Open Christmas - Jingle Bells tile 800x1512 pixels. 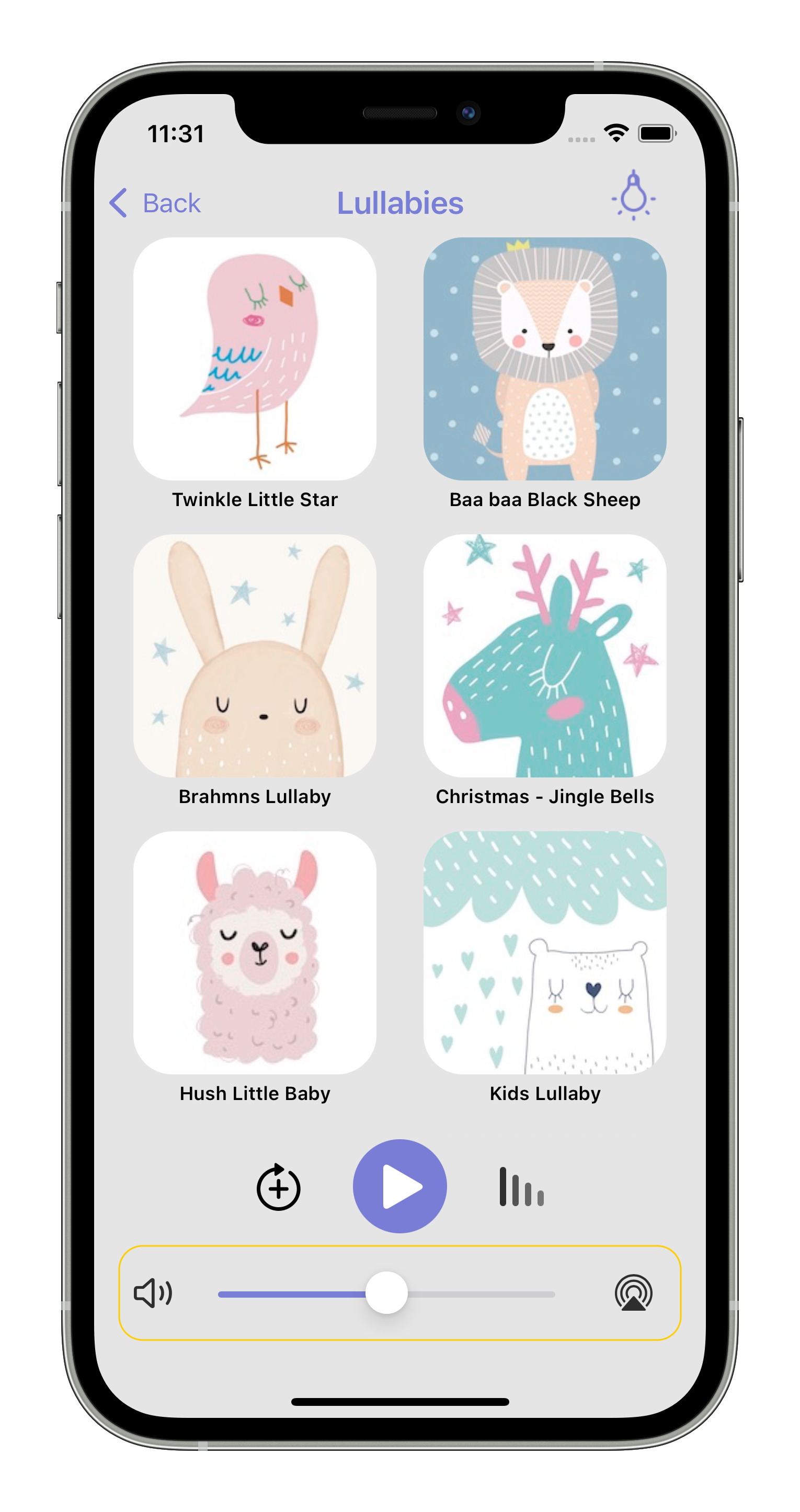click(x=544, y=656)
